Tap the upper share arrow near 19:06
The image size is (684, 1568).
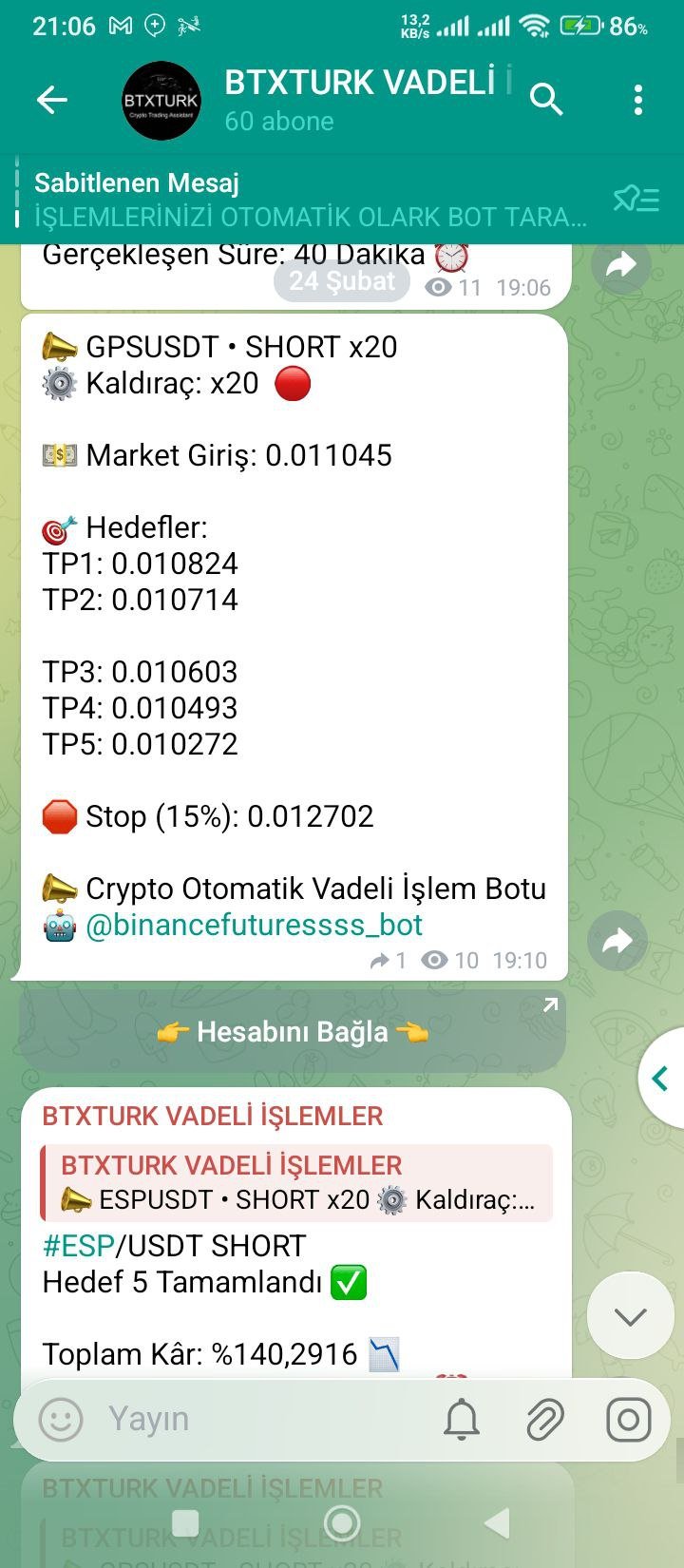[622, 265]
